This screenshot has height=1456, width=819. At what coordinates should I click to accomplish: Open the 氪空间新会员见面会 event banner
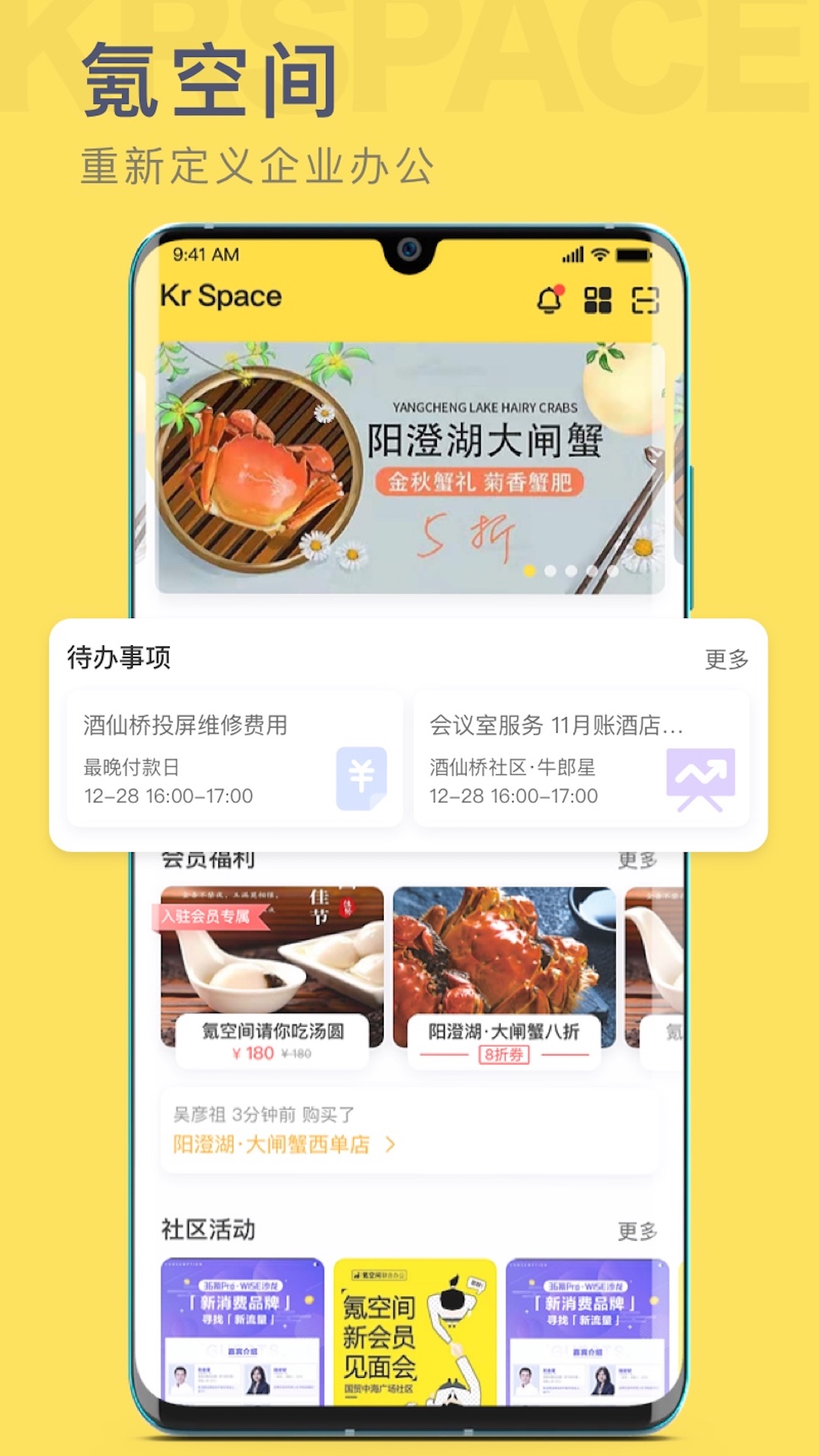point(409,1335)
